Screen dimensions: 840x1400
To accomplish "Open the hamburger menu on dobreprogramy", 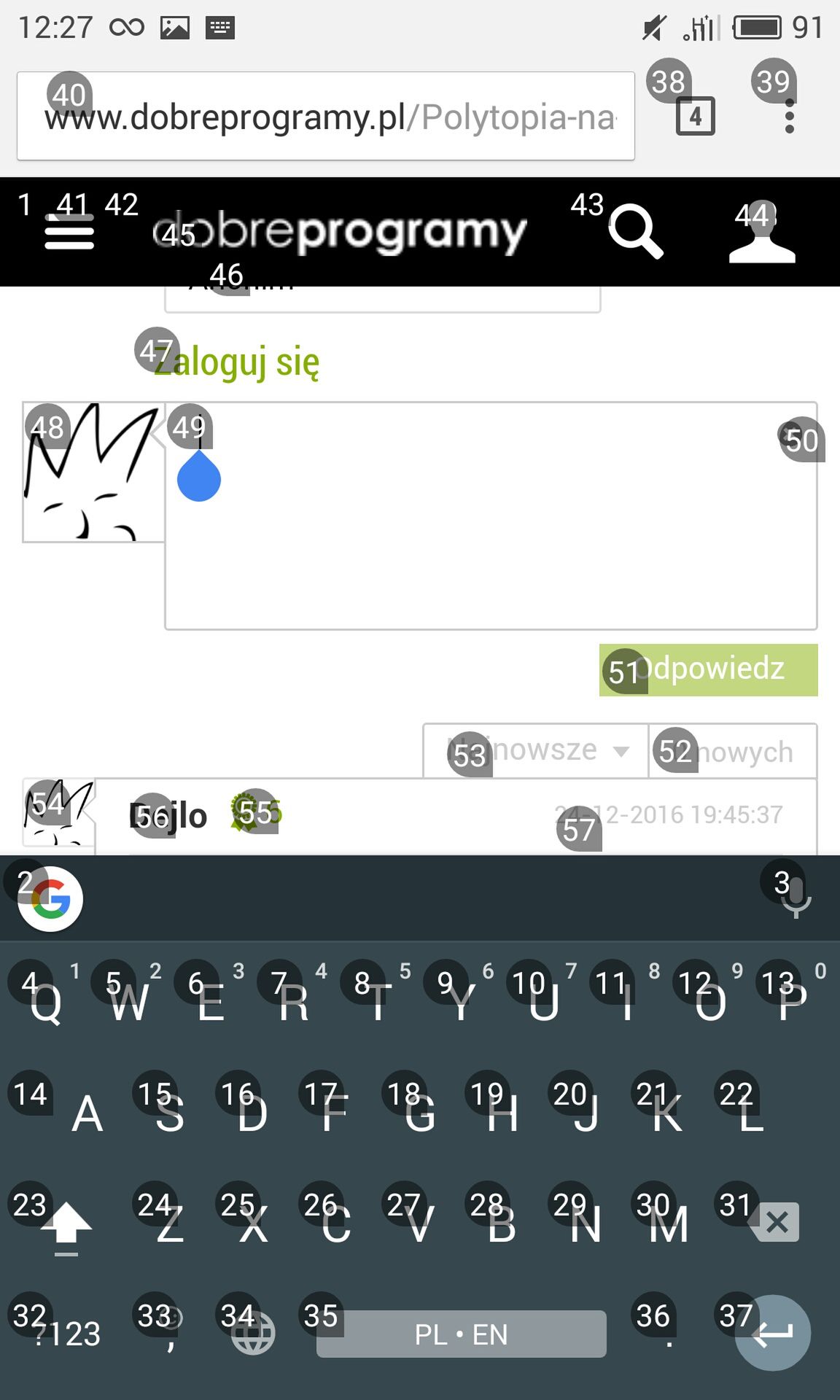I will [69, 232].
